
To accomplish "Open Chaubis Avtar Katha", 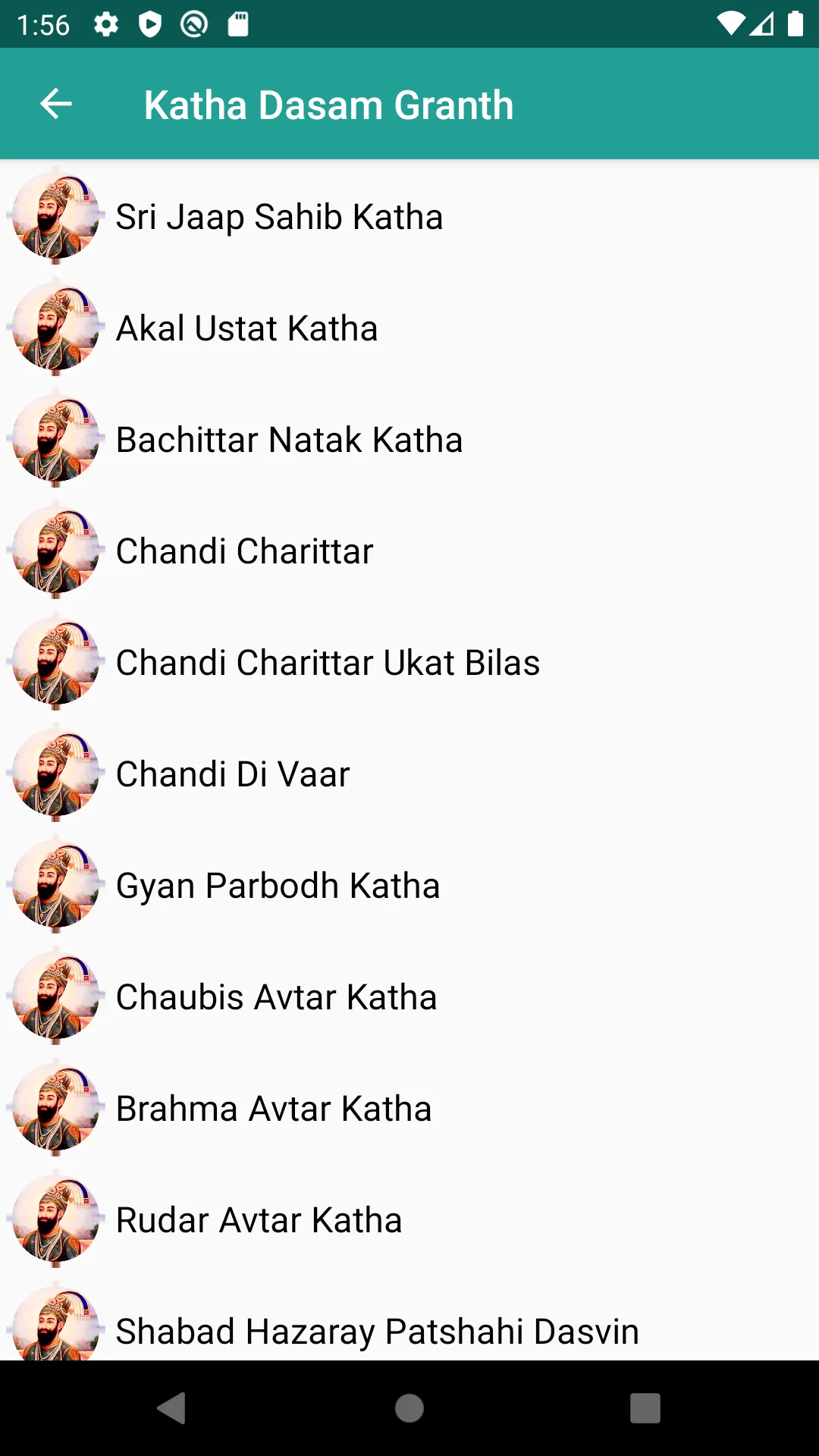I will (276, 996).
